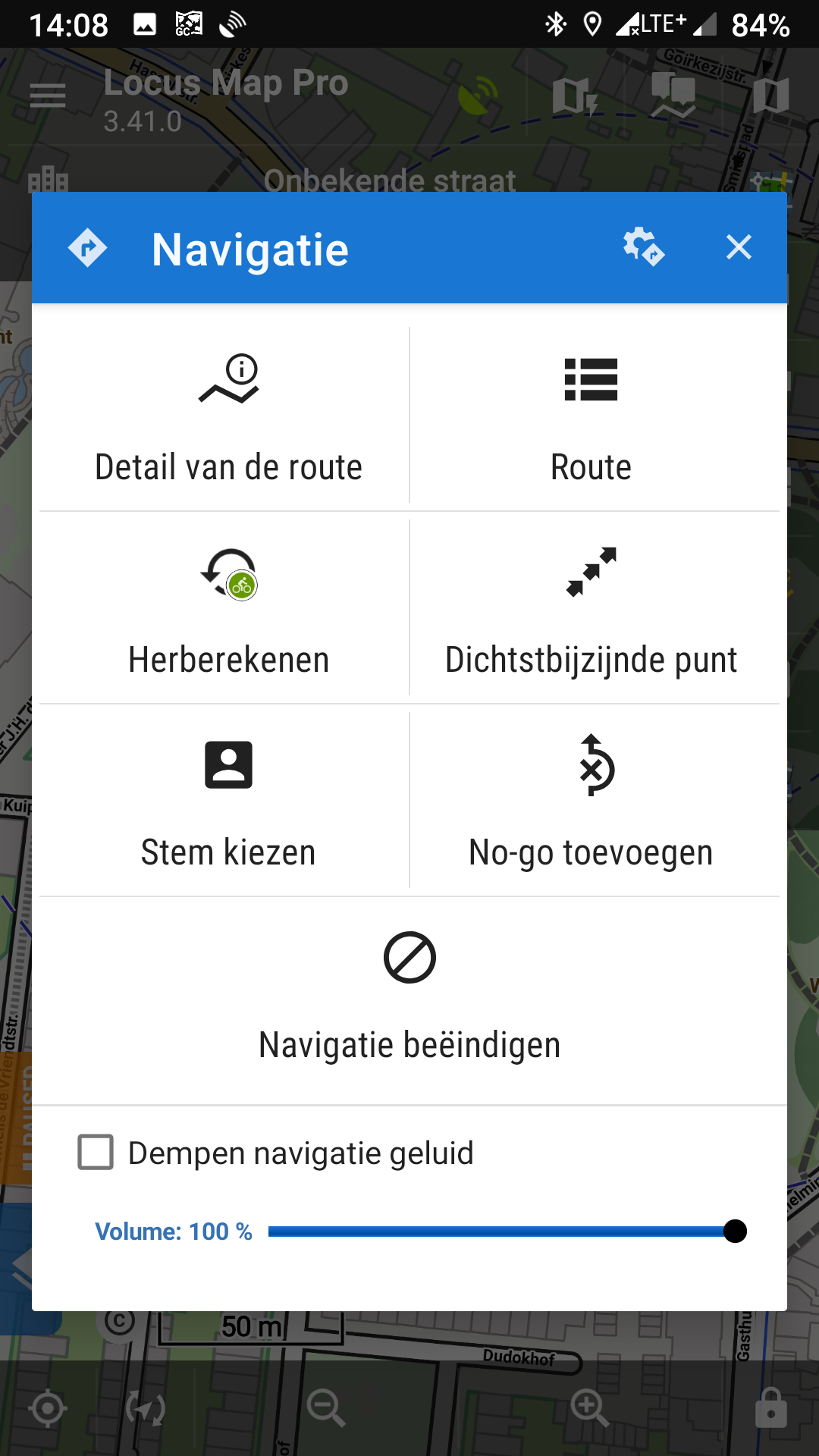Open Stem kiezen voice selection
This screenshot has width=819, height=1456.
click(228, 802)
